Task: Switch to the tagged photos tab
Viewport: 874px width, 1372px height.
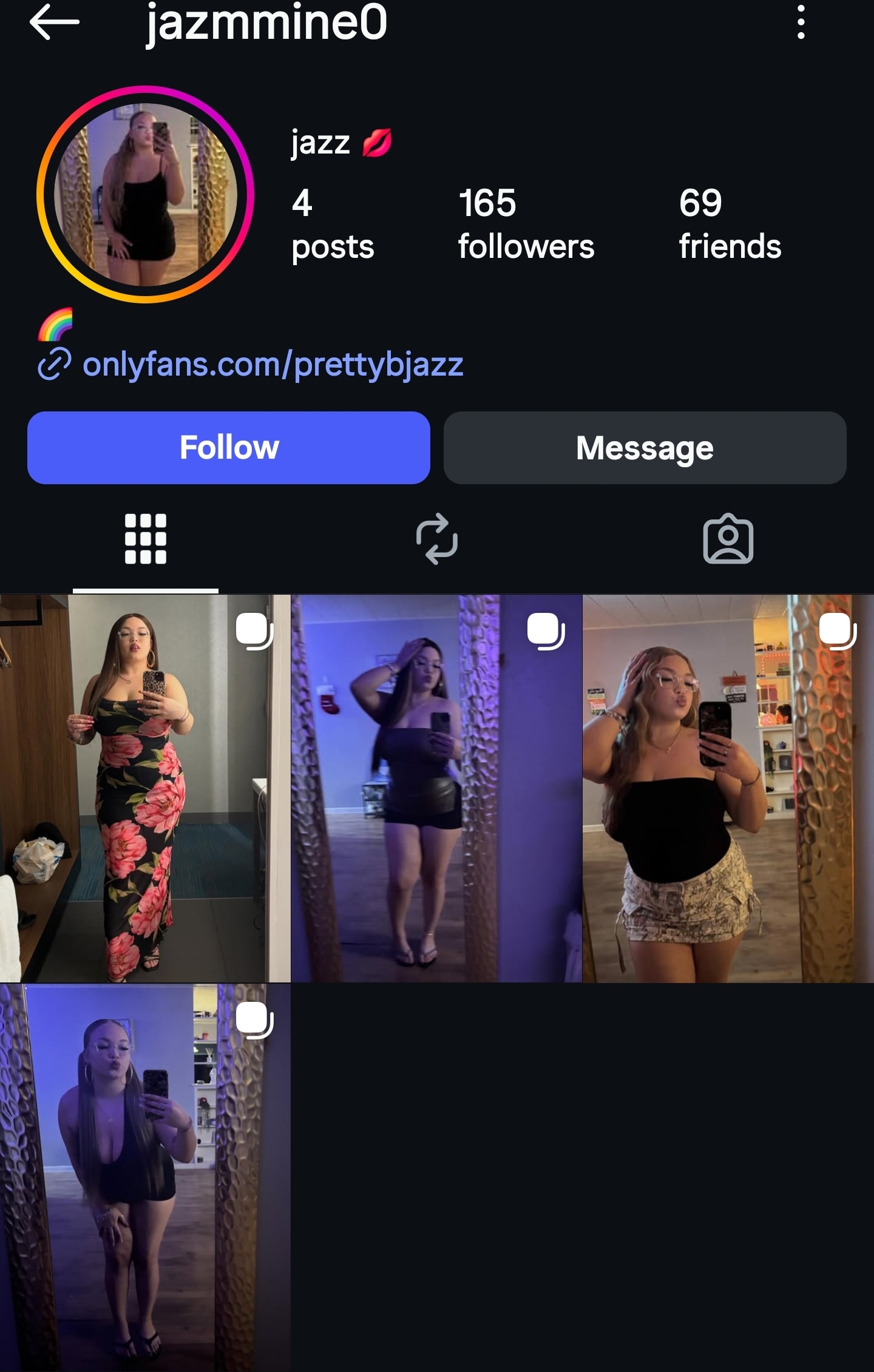Action: pos(728,539)
